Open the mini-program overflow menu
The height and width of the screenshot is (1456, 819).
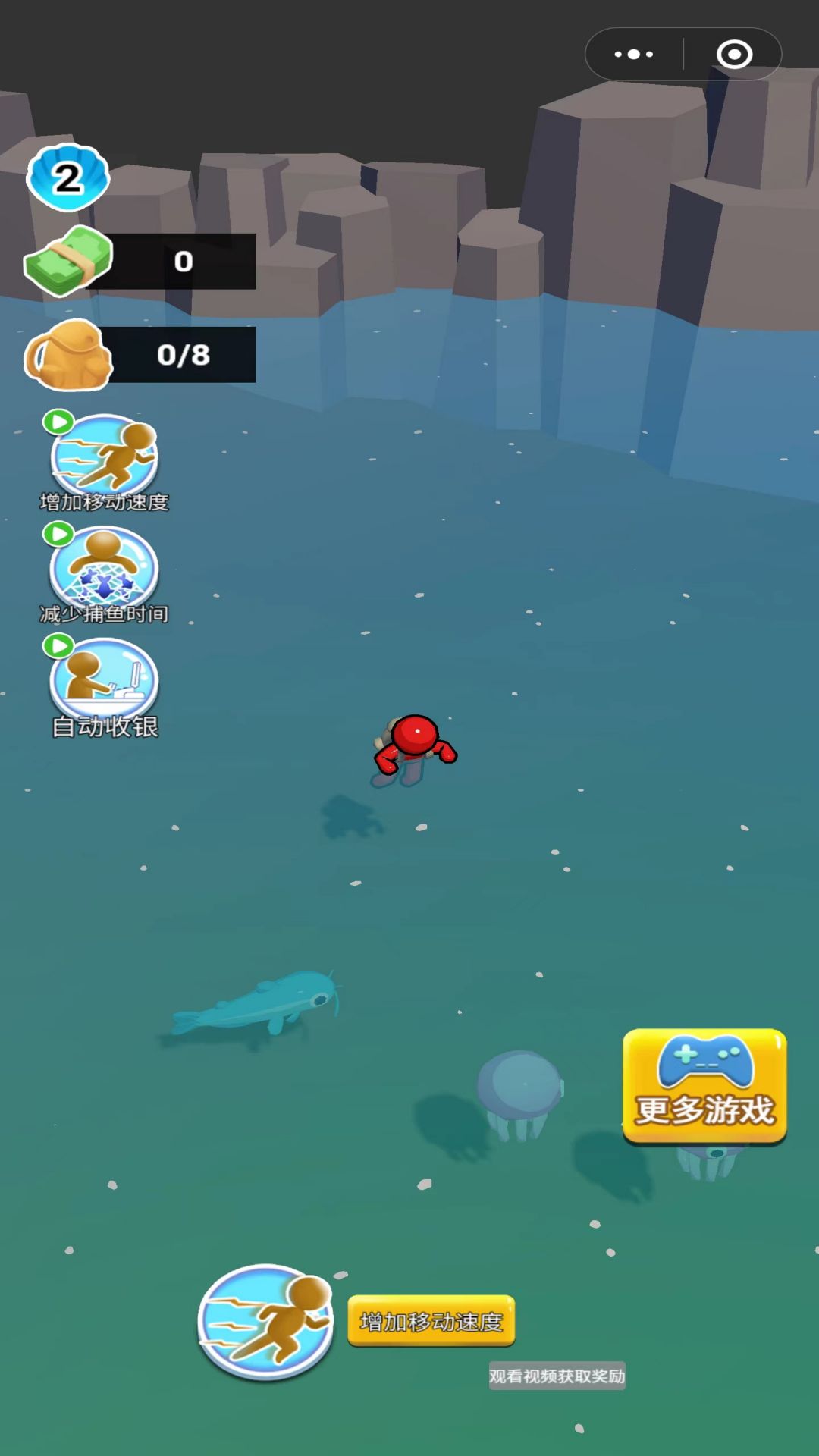(x=634, y=55)
